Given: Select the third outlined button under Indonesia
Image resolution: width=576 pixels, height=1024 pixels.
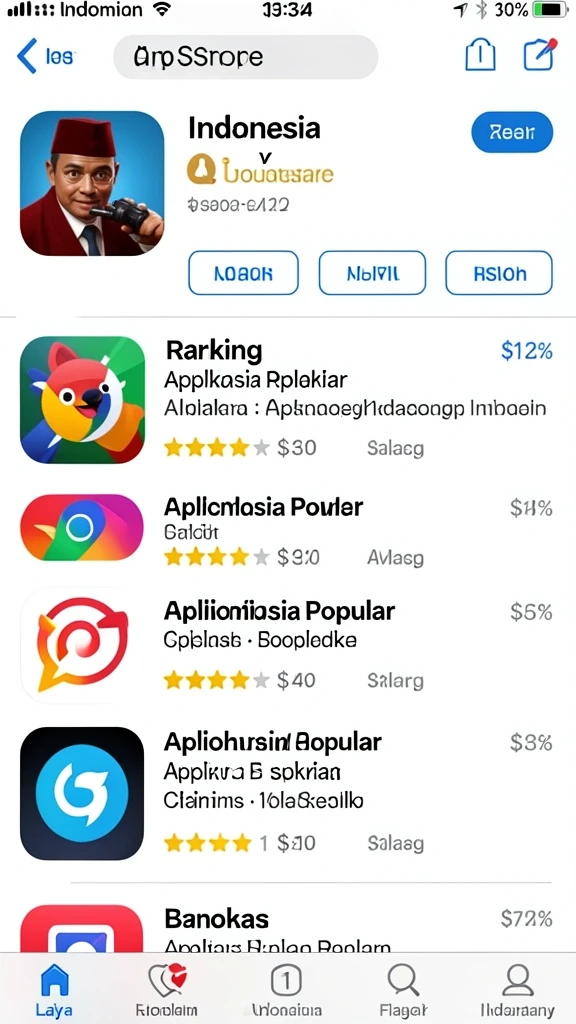Looking at the screenshot, I should coord(499,273).
